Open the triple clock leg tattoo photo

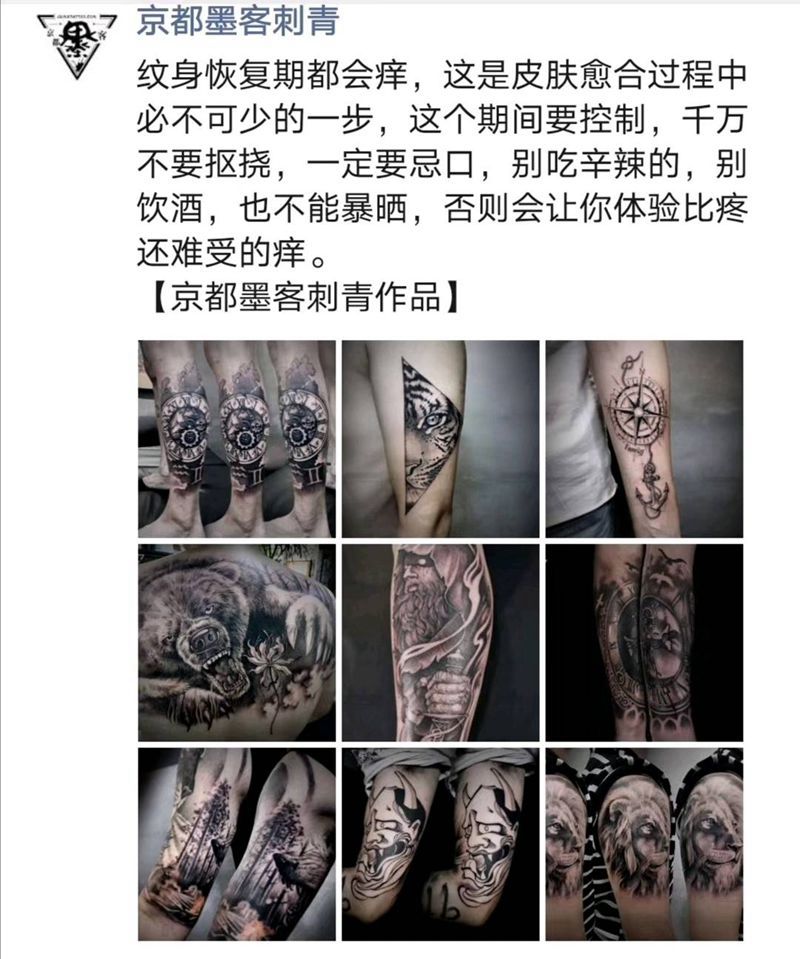pyautogui.click(x=237, y=438)
